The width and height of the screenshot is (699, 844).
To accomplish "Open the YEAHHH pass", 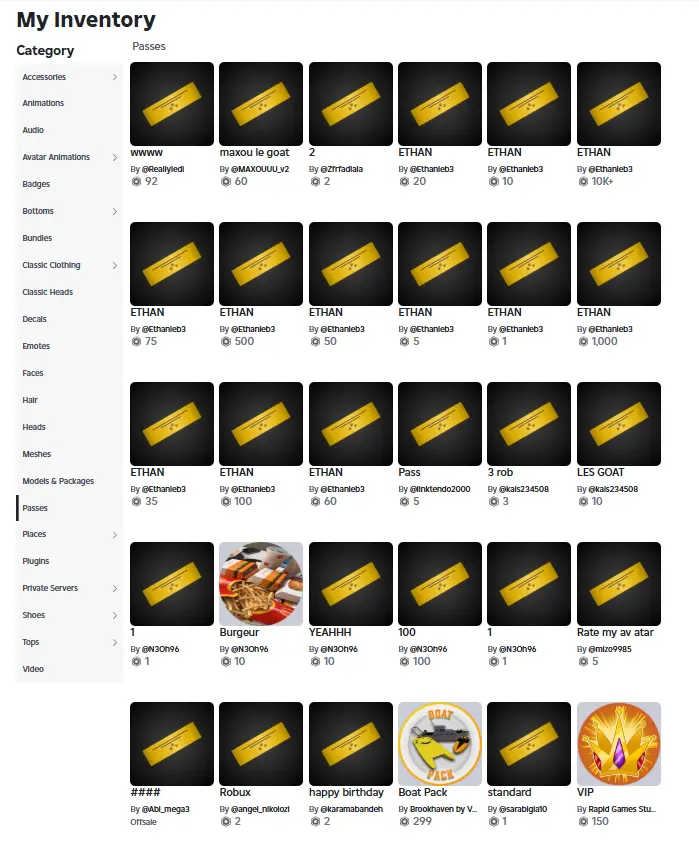I will [350, 584].
